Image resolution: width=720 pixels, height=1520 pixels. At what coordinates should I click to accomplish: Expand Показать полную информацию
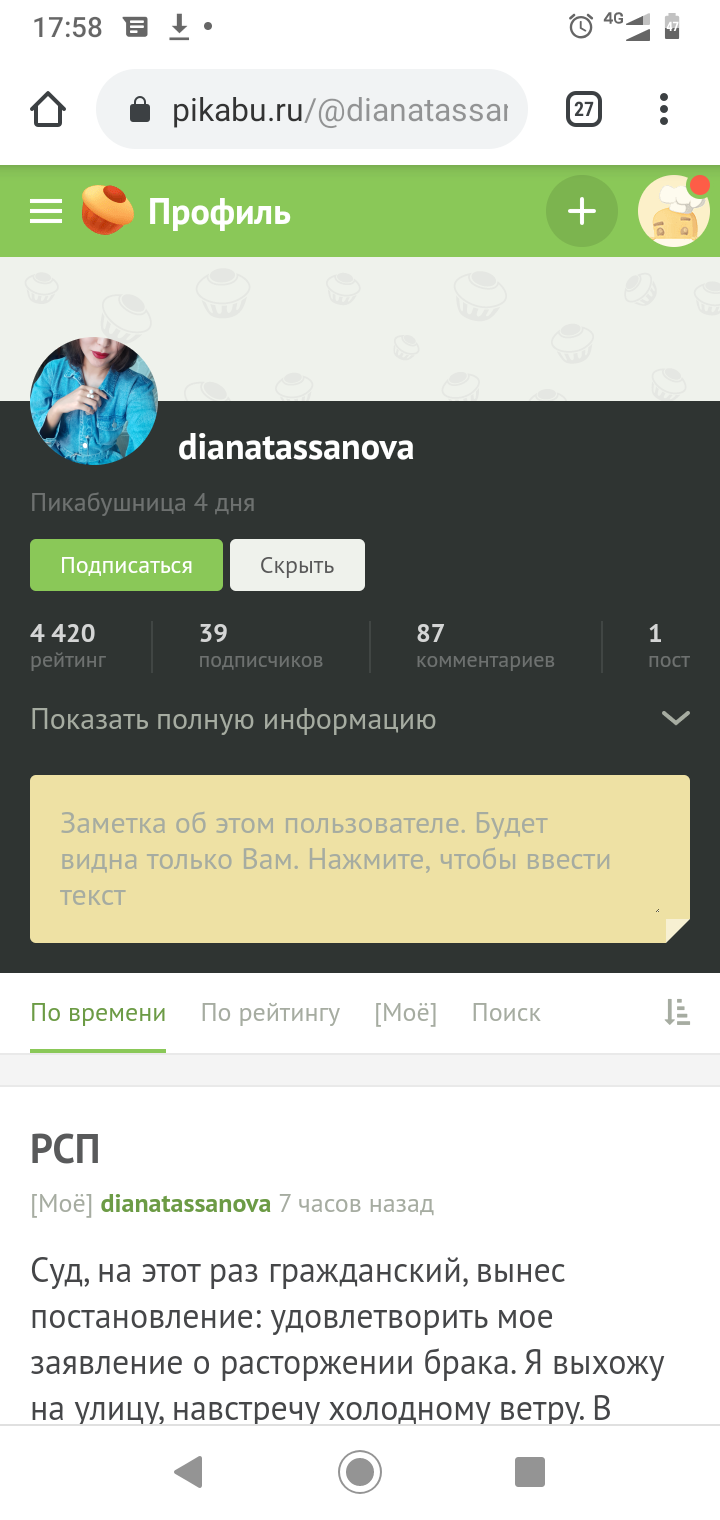(x=360, y=719)
